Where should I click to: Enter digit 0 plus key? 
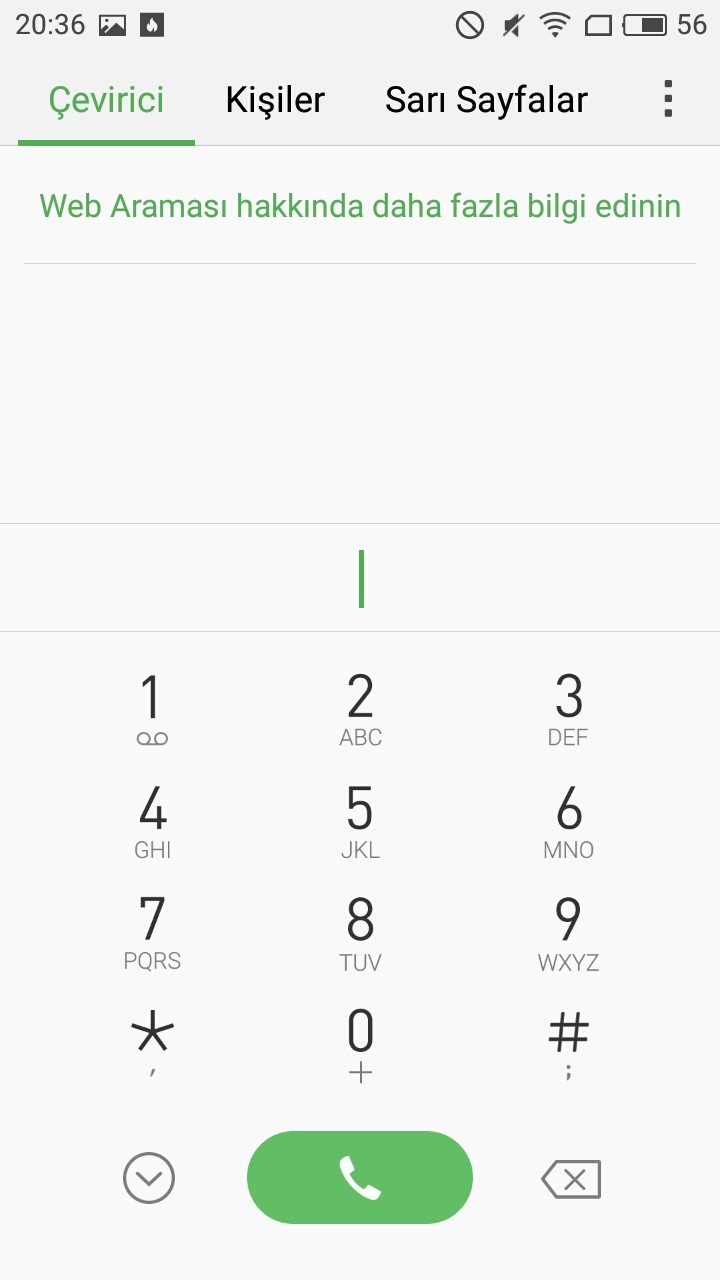coord(360,1044)
